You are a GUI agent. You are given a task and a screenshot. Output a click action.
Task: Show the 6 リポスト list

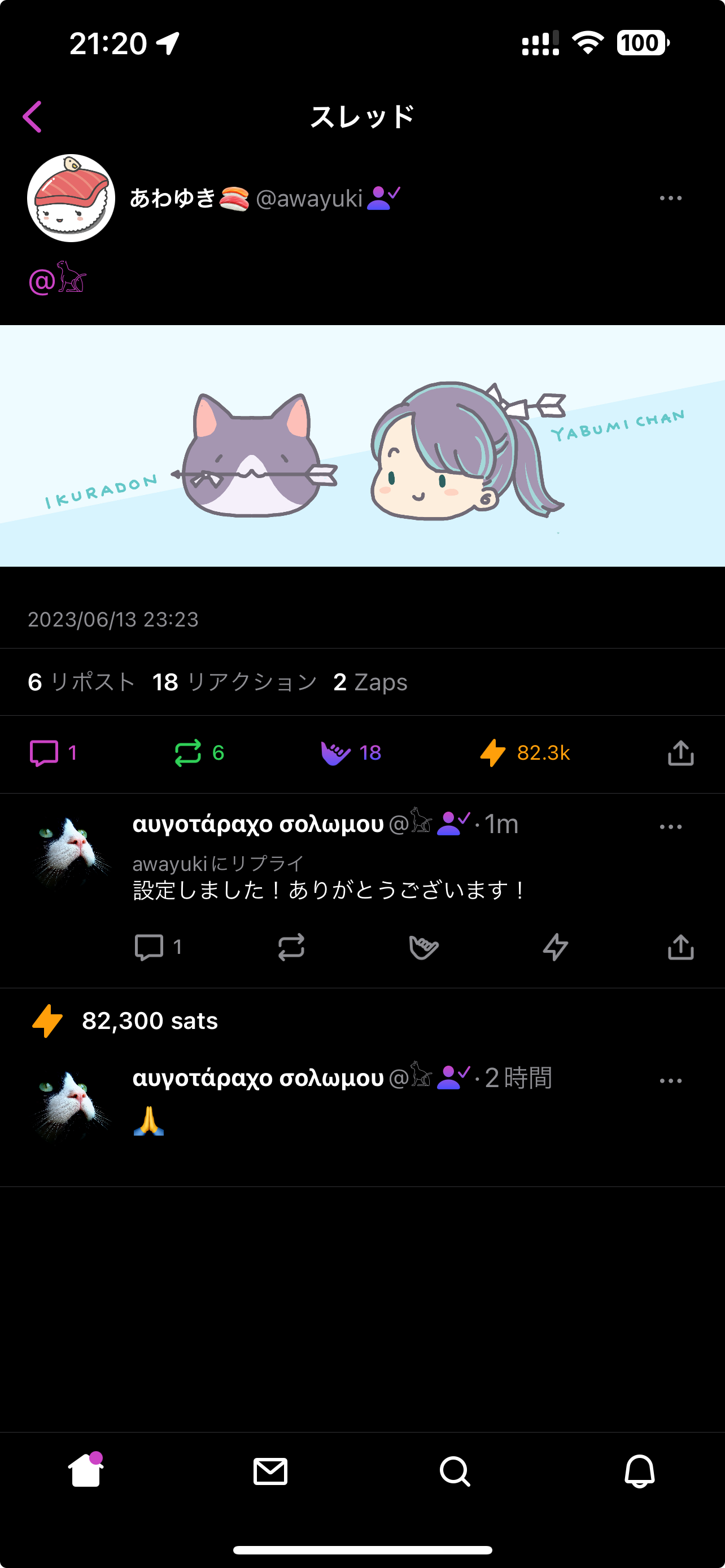(x=81, y=682)
